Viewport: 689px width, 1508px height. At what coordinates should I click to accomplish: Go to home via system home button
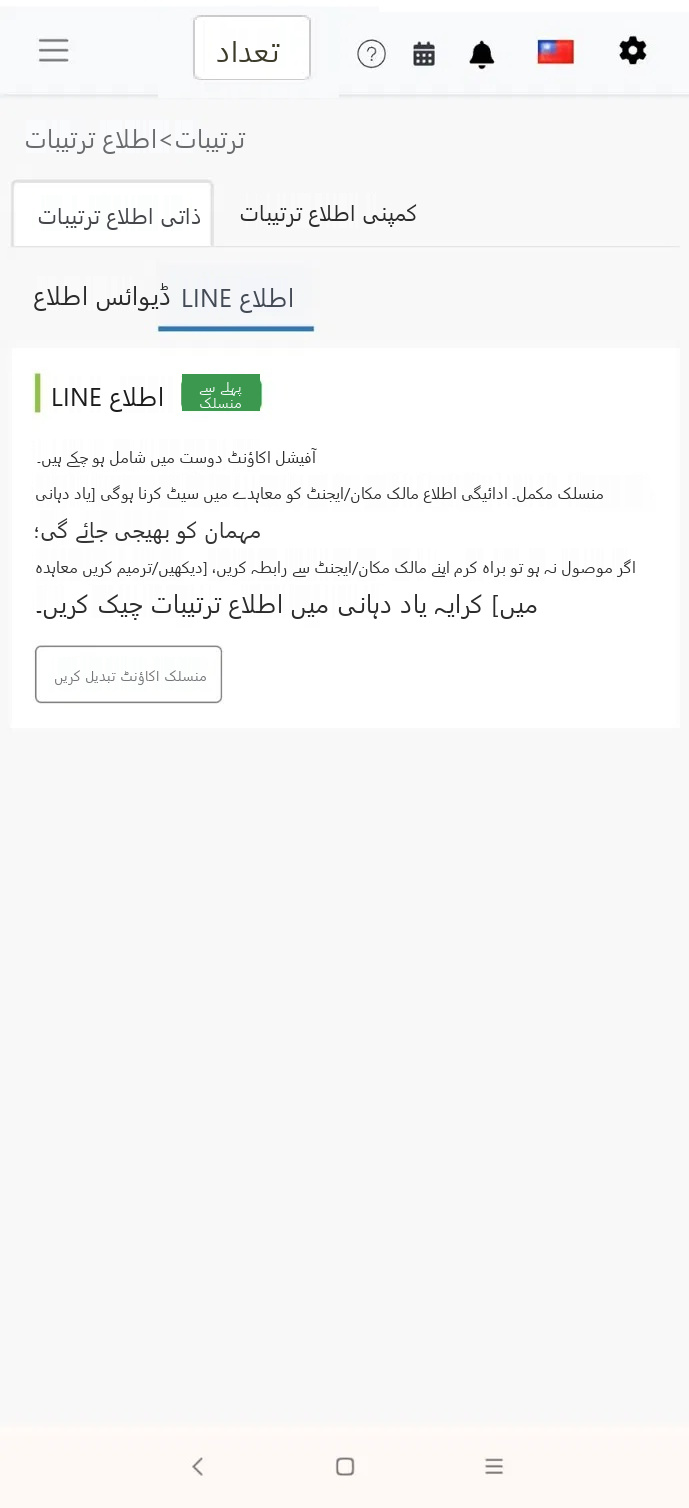pyautogui.click(x=345, y=1467)
